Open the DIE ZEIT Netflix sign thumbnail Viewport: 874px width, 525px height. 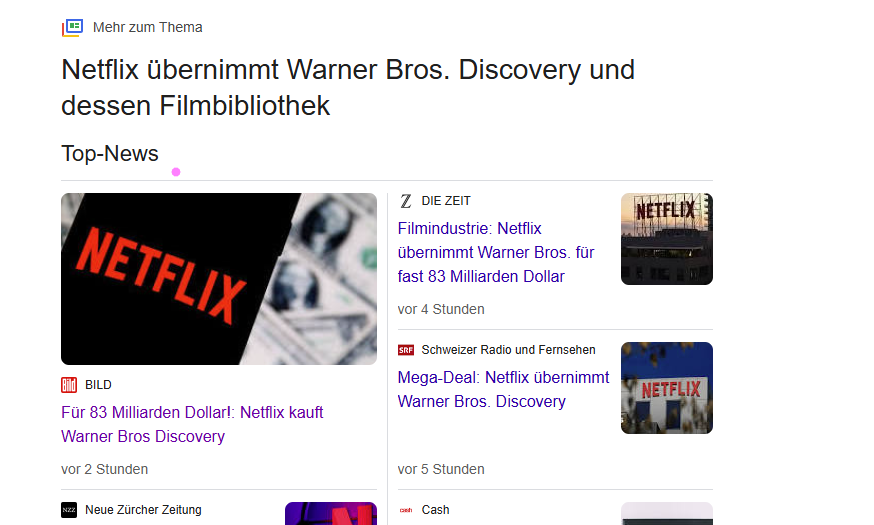pyautogui.click(x=666, y=238)
